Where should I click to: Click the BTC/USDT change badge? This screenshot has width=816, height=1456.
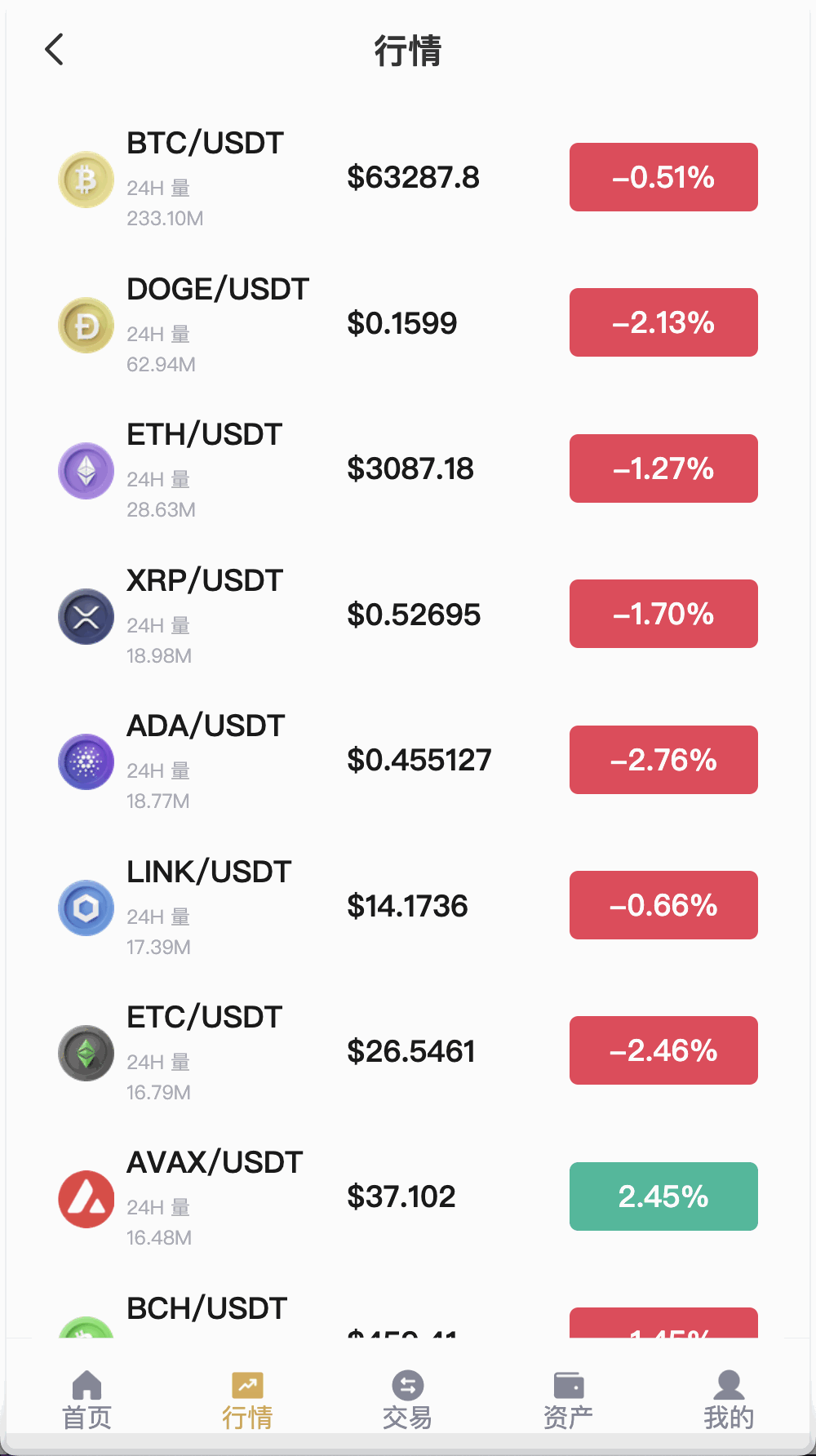663,177
